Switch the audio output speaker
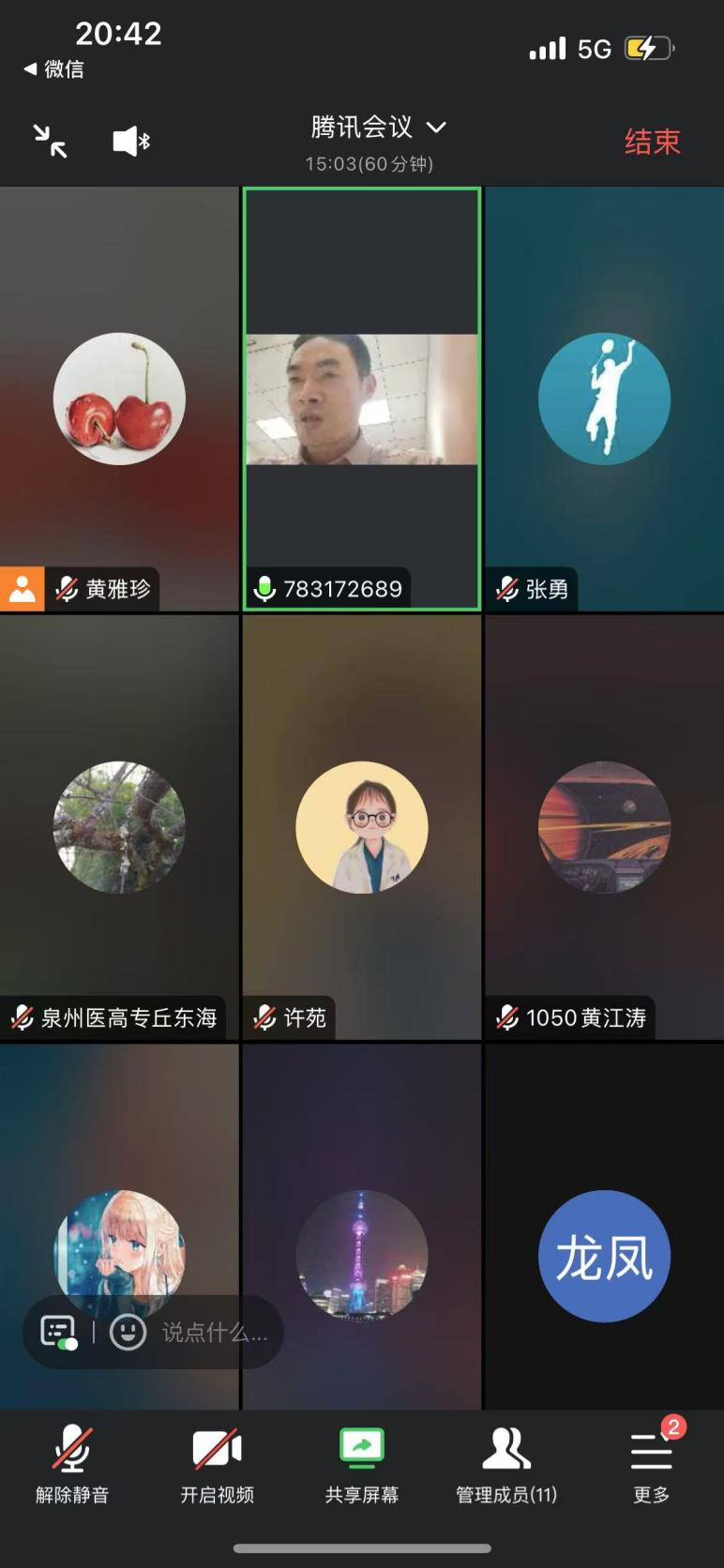Viewport: 724px width, 1568px height. pyautogui.click(x=131, y=142)
